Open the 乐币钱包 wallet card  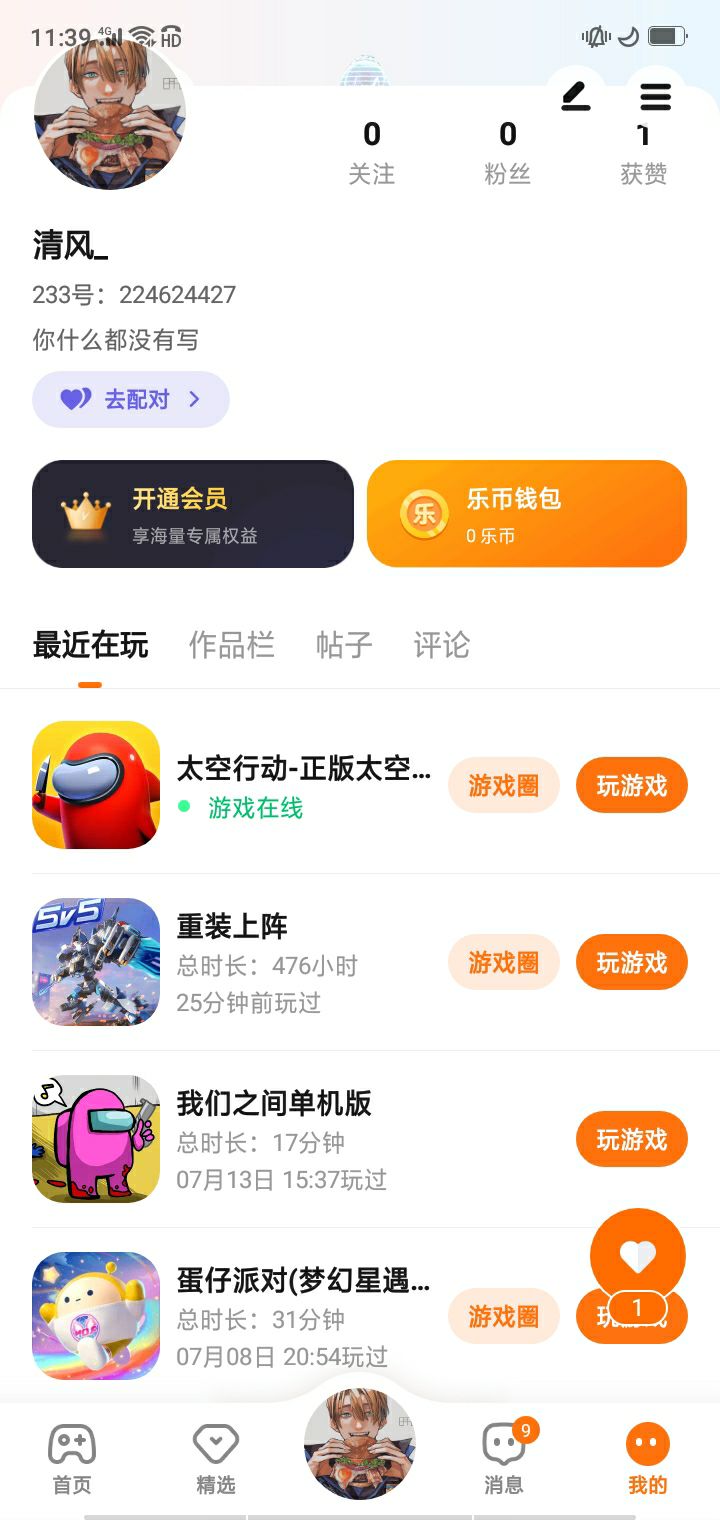point(527,514)
